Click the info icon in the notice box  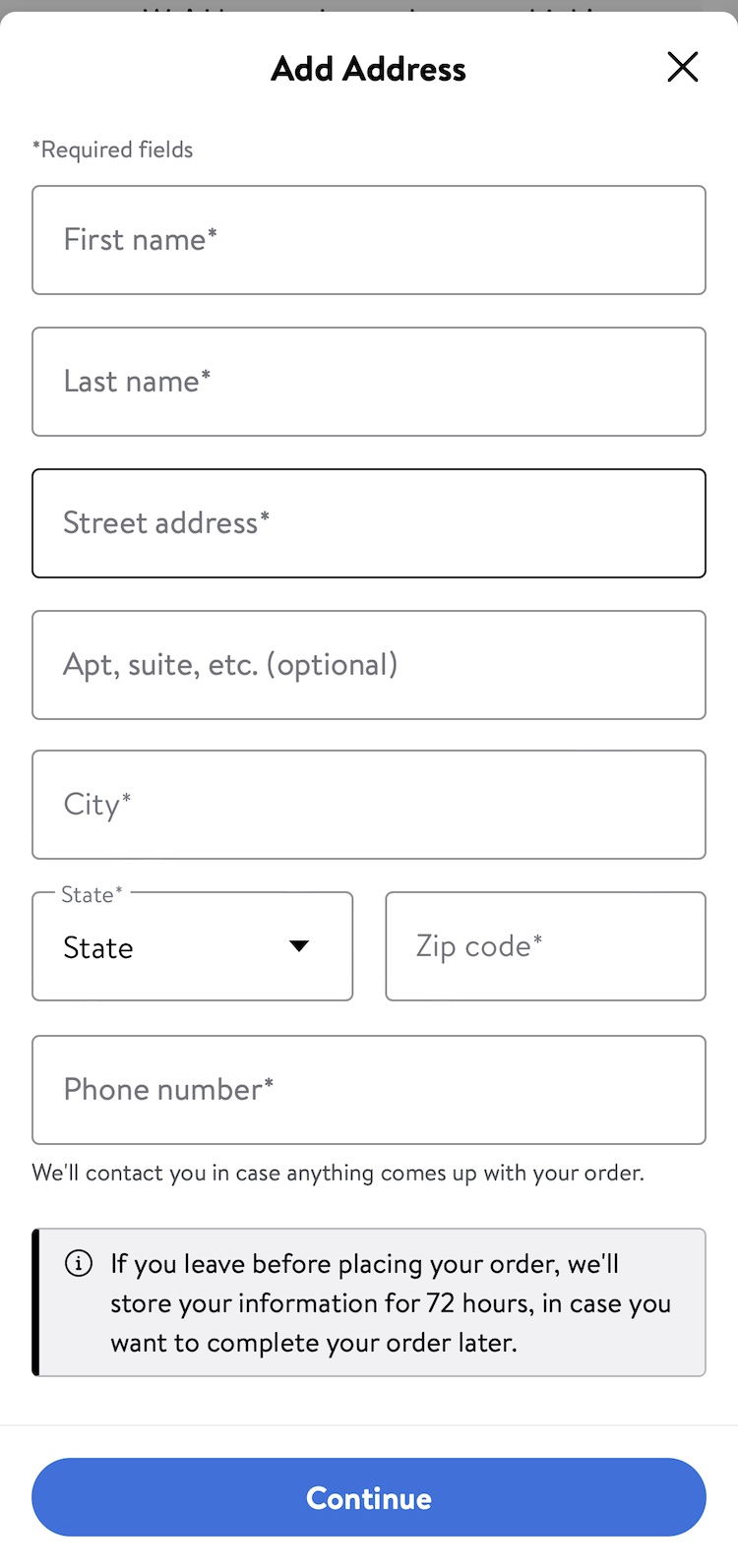(79, 1263)
